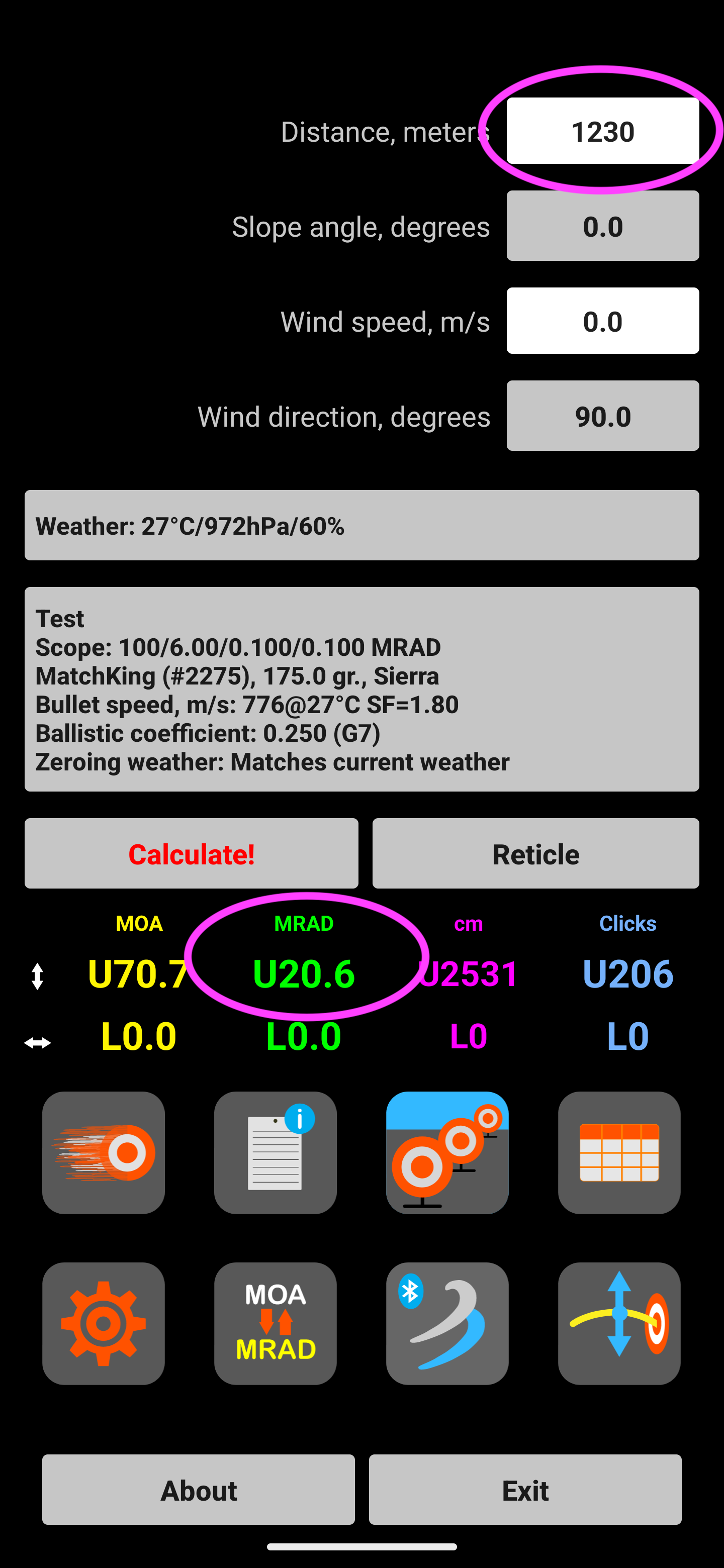Open the Test rifle profile details

click(x=361, y=689)
